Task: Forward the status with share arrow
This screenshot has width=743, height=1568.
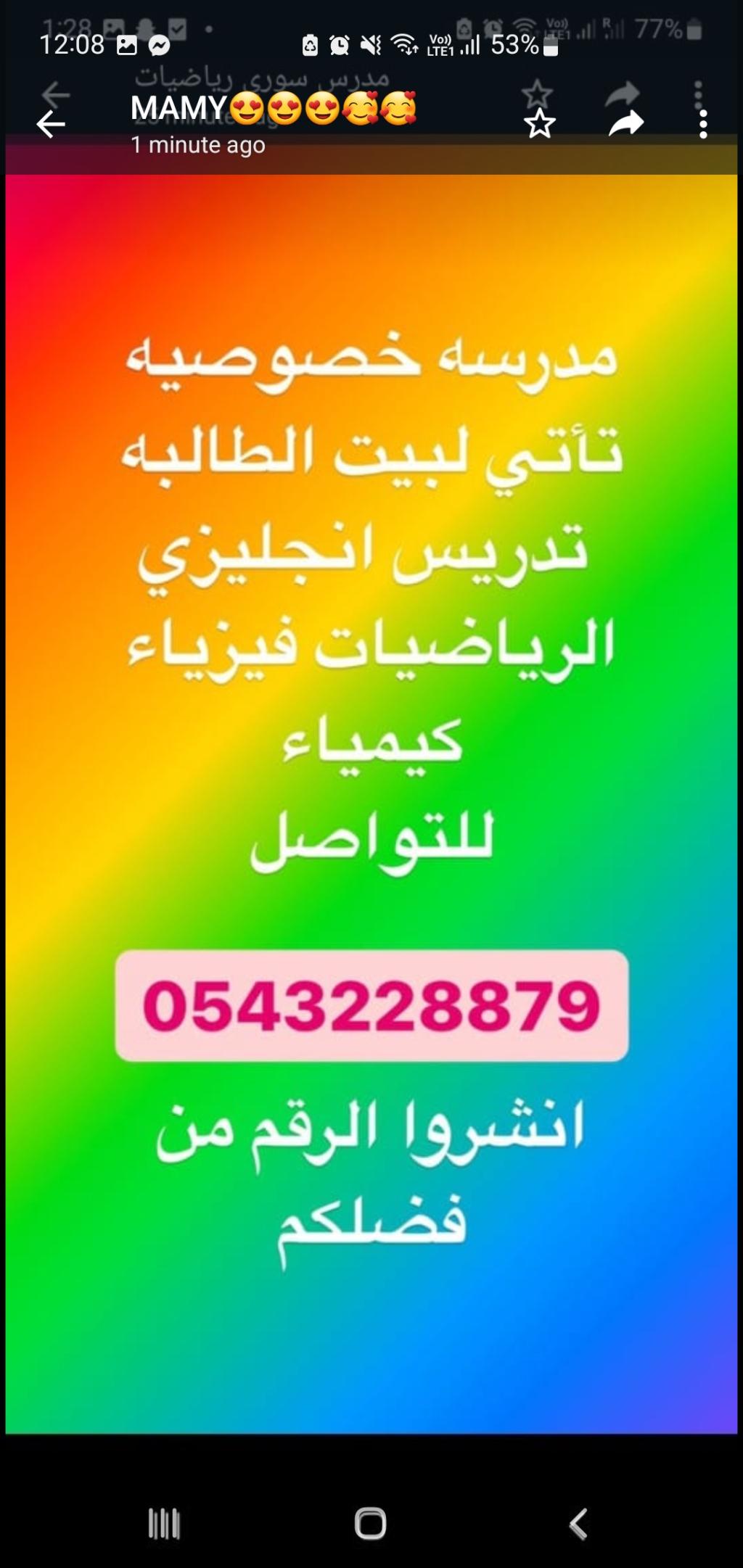Action: tap(625, 124)
